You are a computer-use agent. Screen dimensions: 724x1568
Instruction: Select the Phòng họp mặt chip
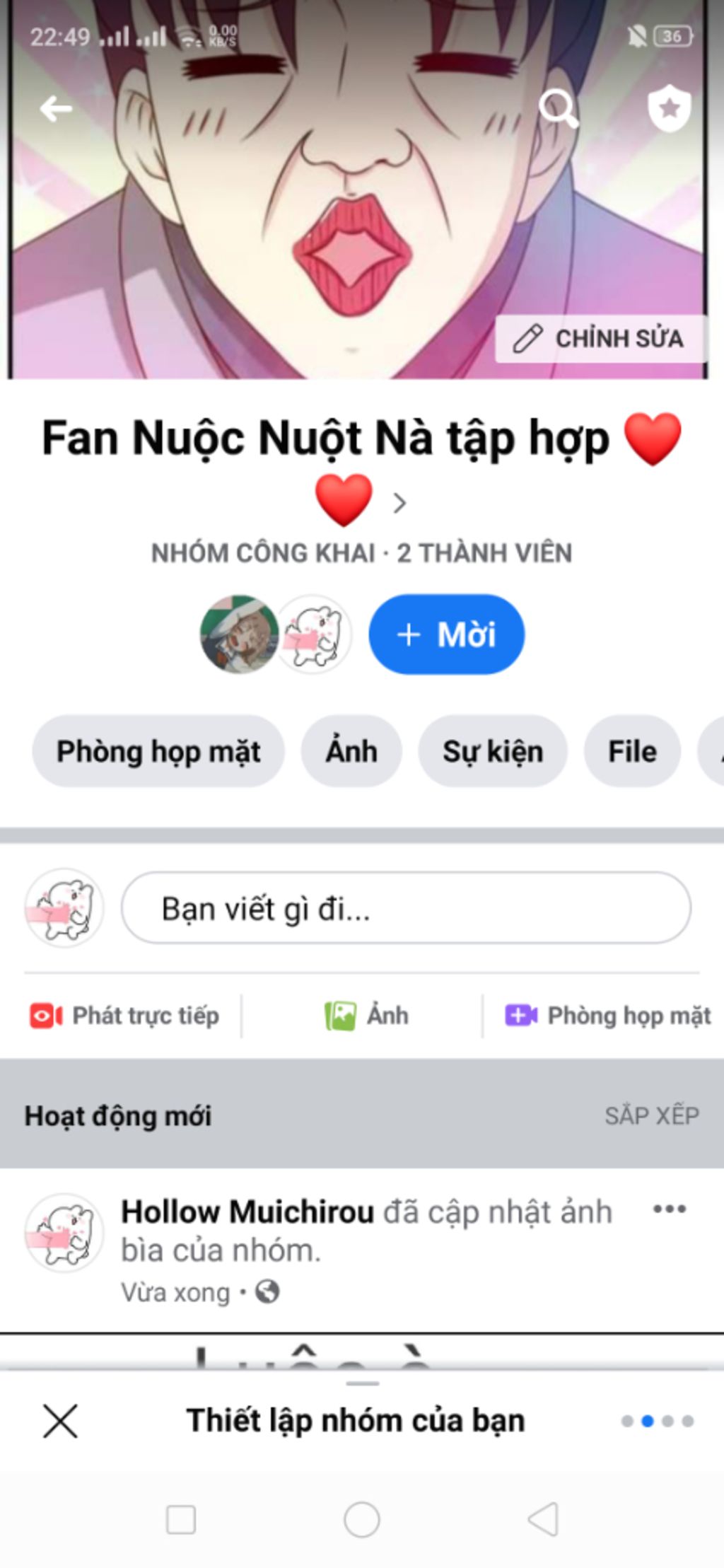(158, 751)
